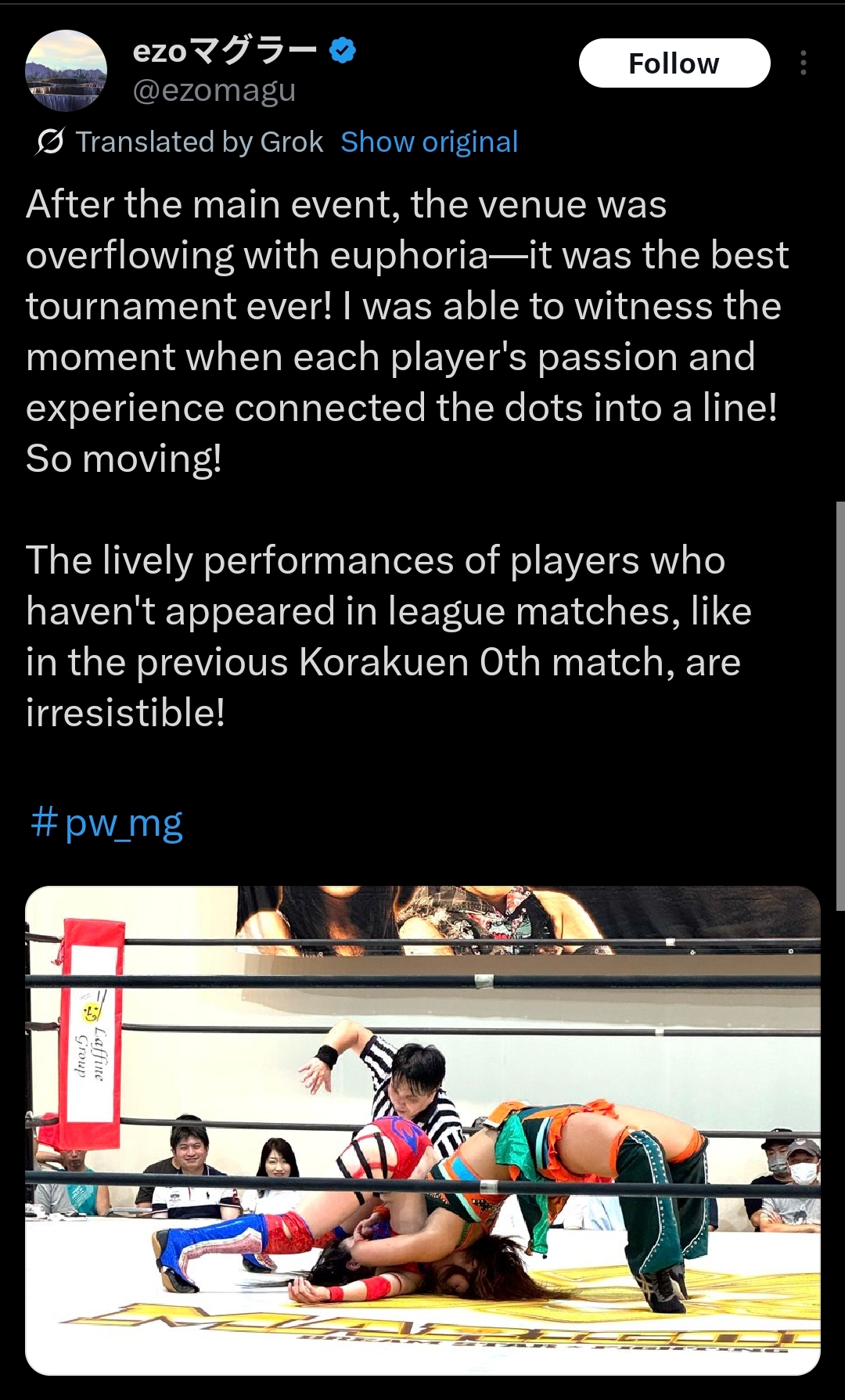Open the post's overflow menu
The height and width of the screenshot is (1400, 845).
point(804,63)
